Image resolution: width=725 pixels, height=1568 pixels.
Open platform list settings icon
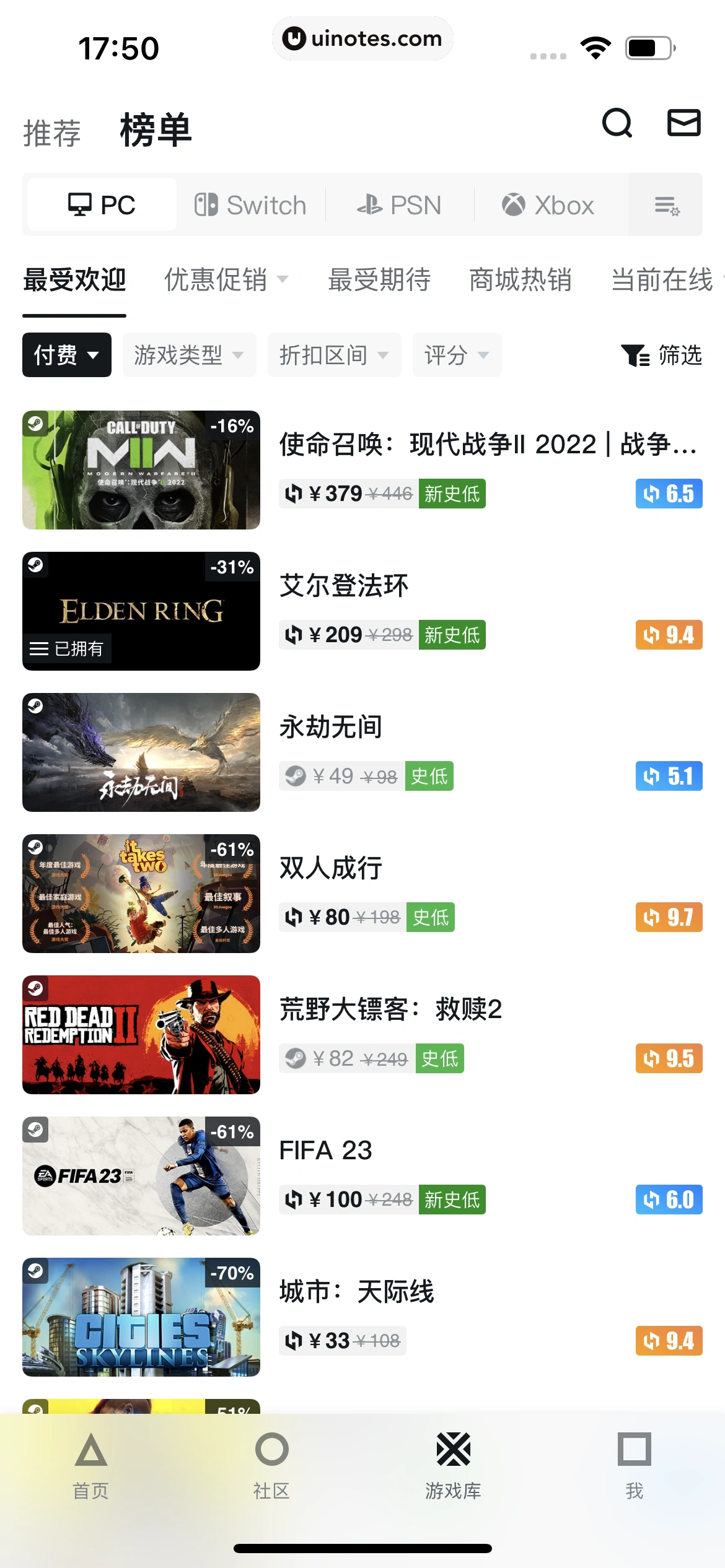[666, 205]
